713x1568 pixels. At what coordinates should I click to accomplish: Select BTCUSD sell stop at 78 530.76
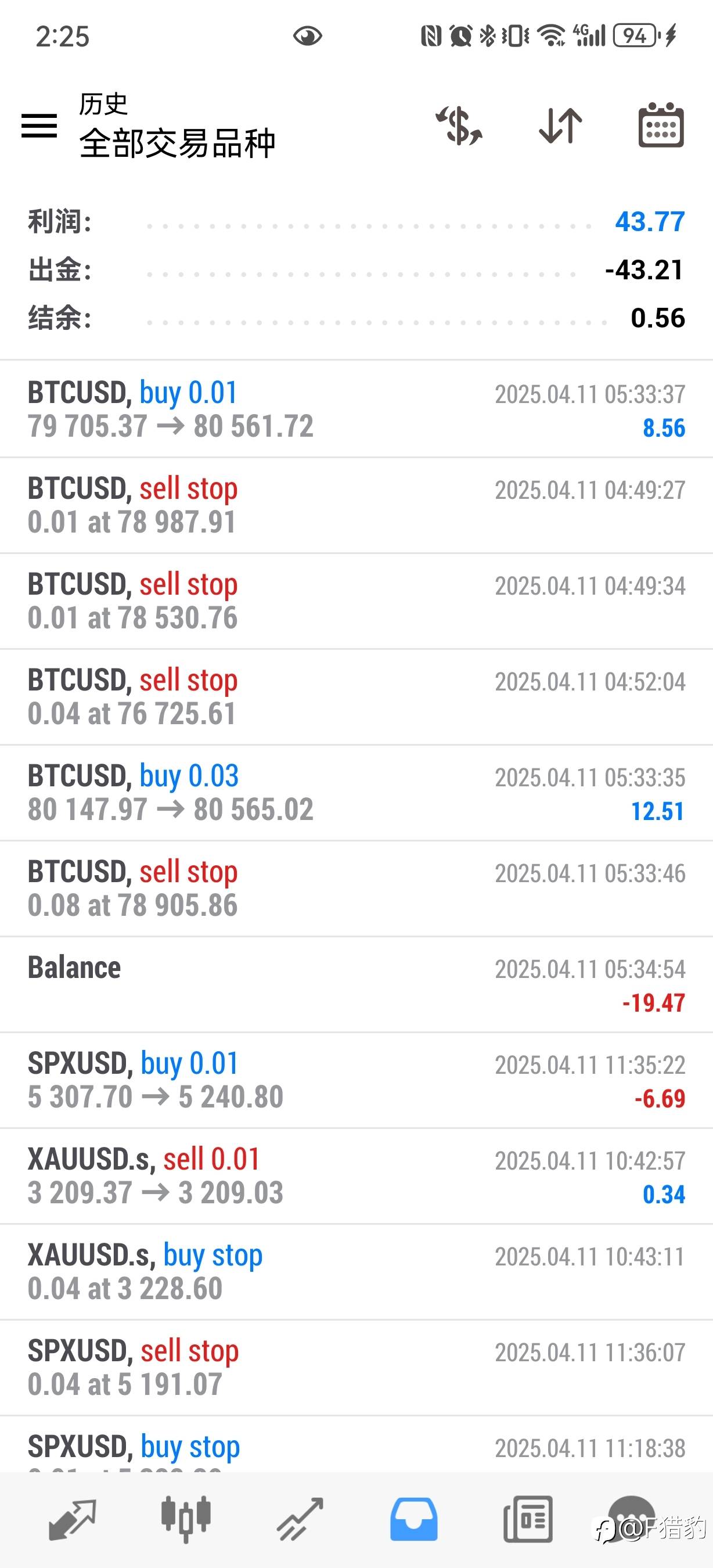(356, 601)
